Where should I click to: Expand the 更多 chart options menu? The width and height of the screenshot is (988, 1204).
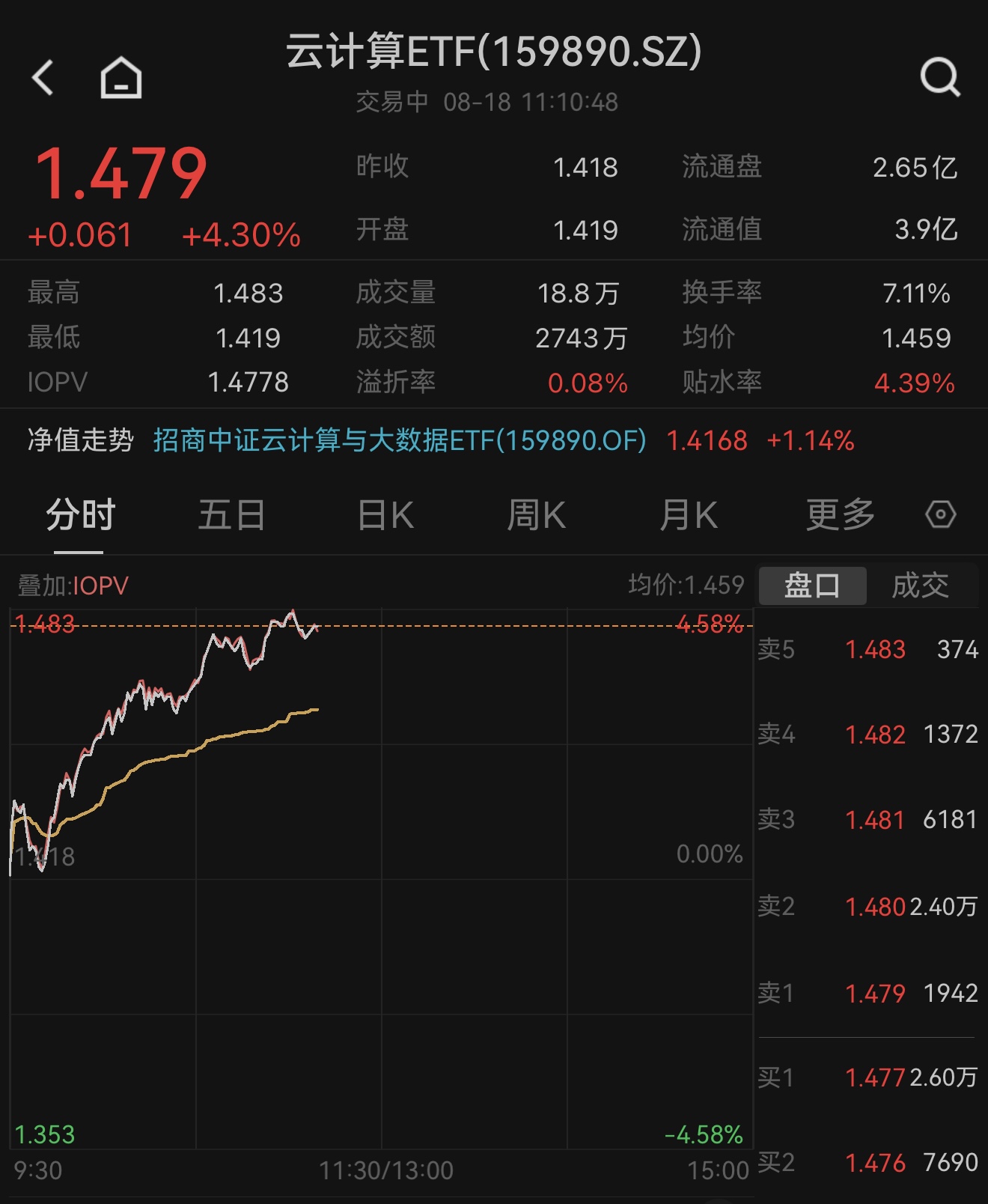point(840,514)
